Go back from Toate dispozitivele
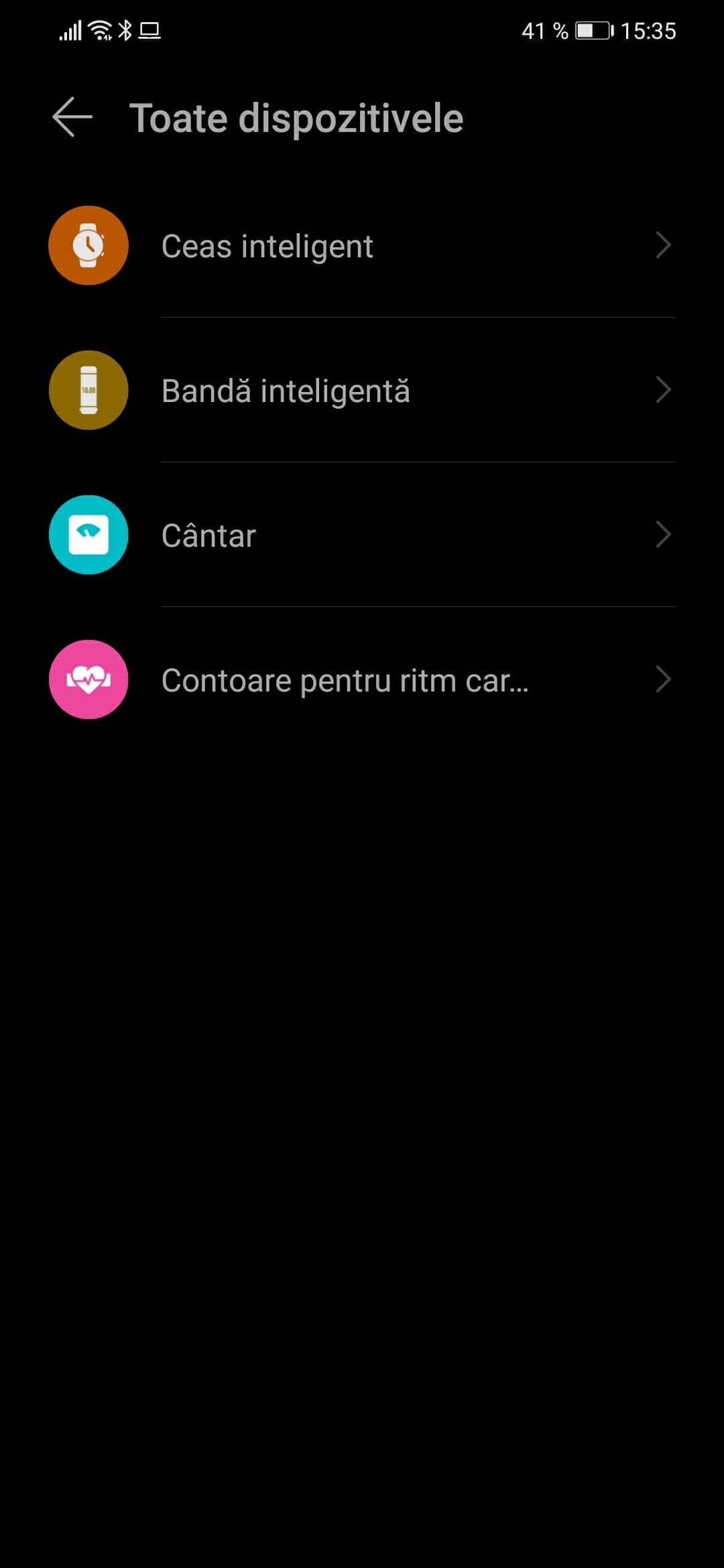Screen dimensions: 724x1568 pos(72,117)
